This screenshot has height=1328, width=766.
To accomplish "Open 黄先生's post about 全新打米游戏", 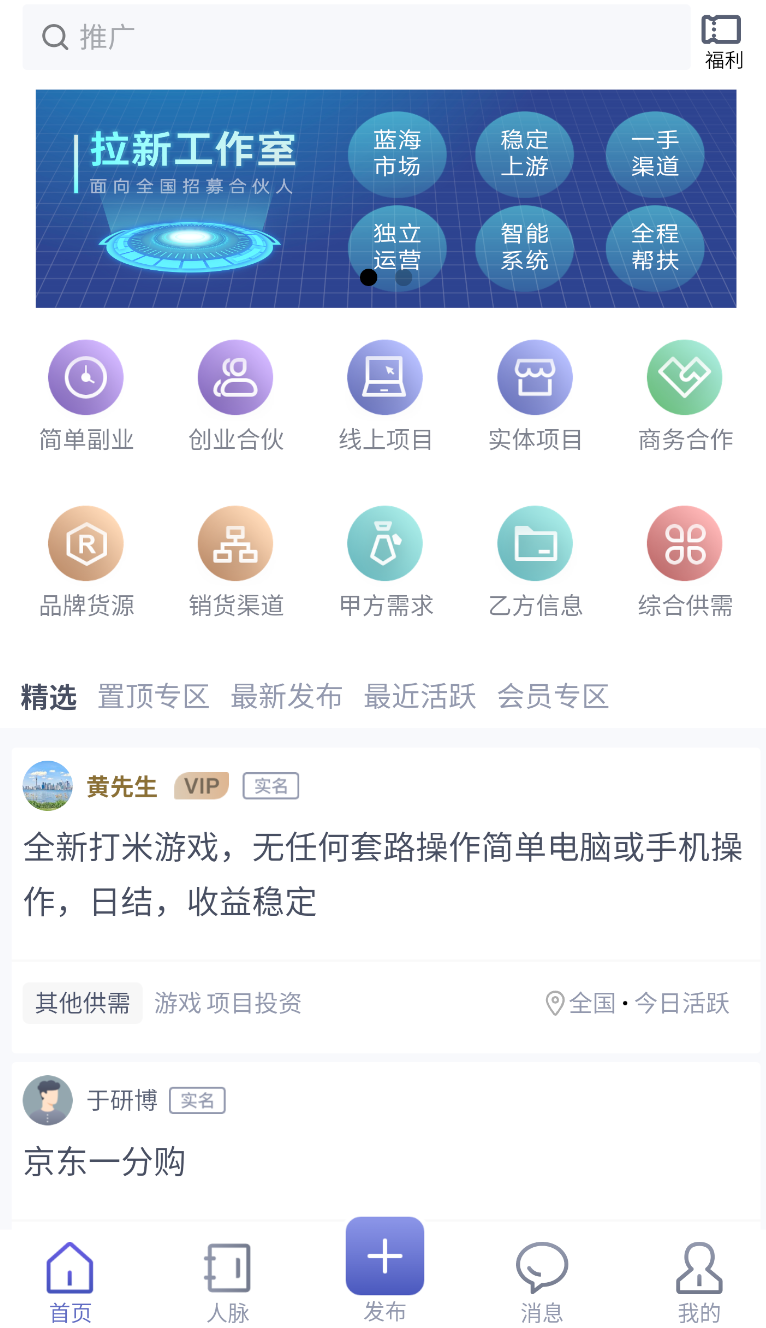I will tap(383, 876).
